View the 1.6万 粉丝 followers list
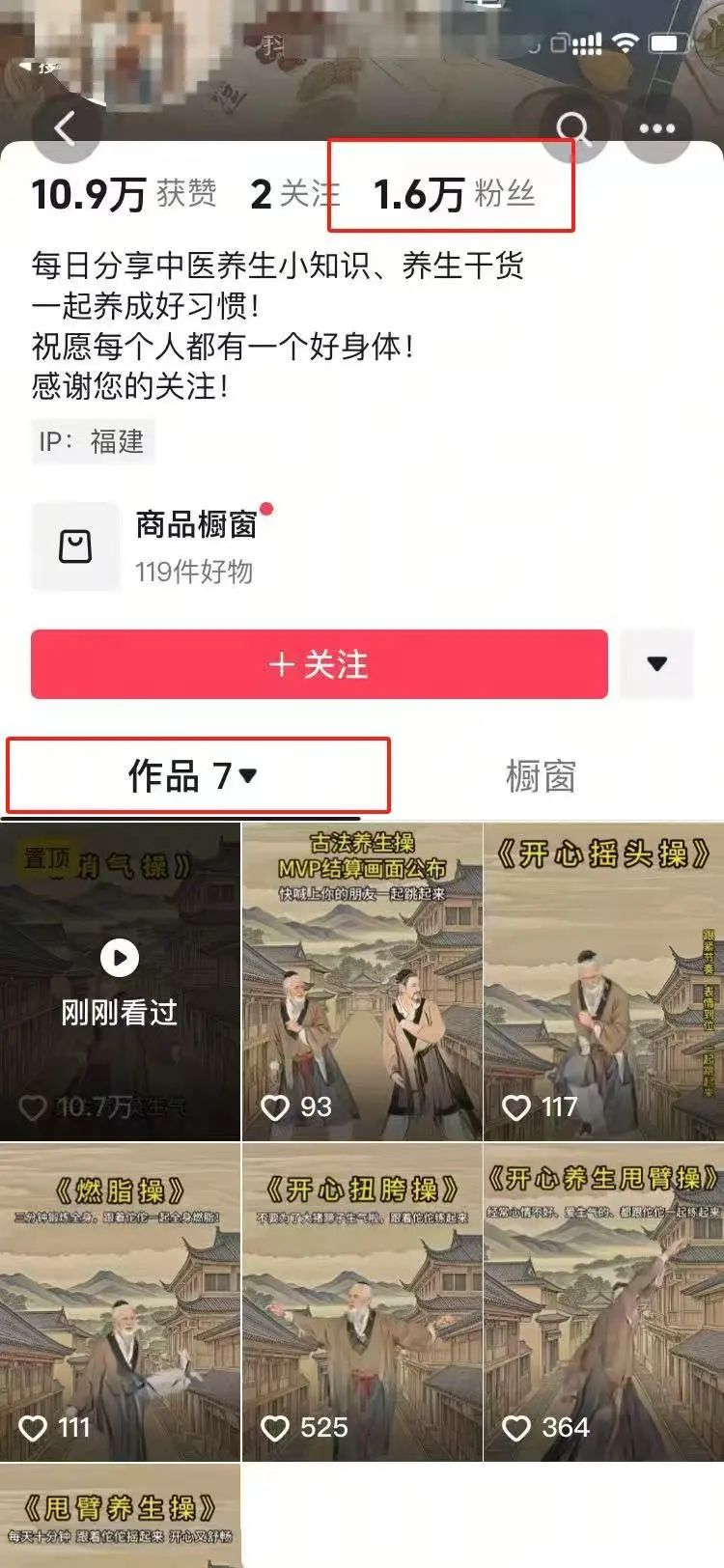 (454, 194)
